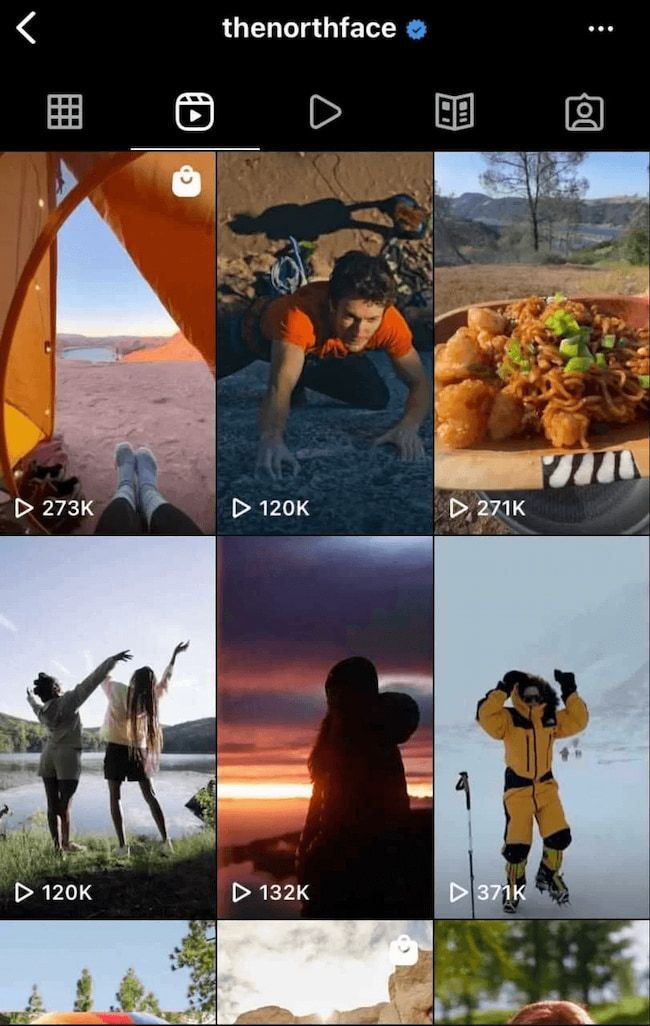This screenshot has height=1026, width=650.
Task: Open the three-dot overflow menu
Action: click(600, 29)
